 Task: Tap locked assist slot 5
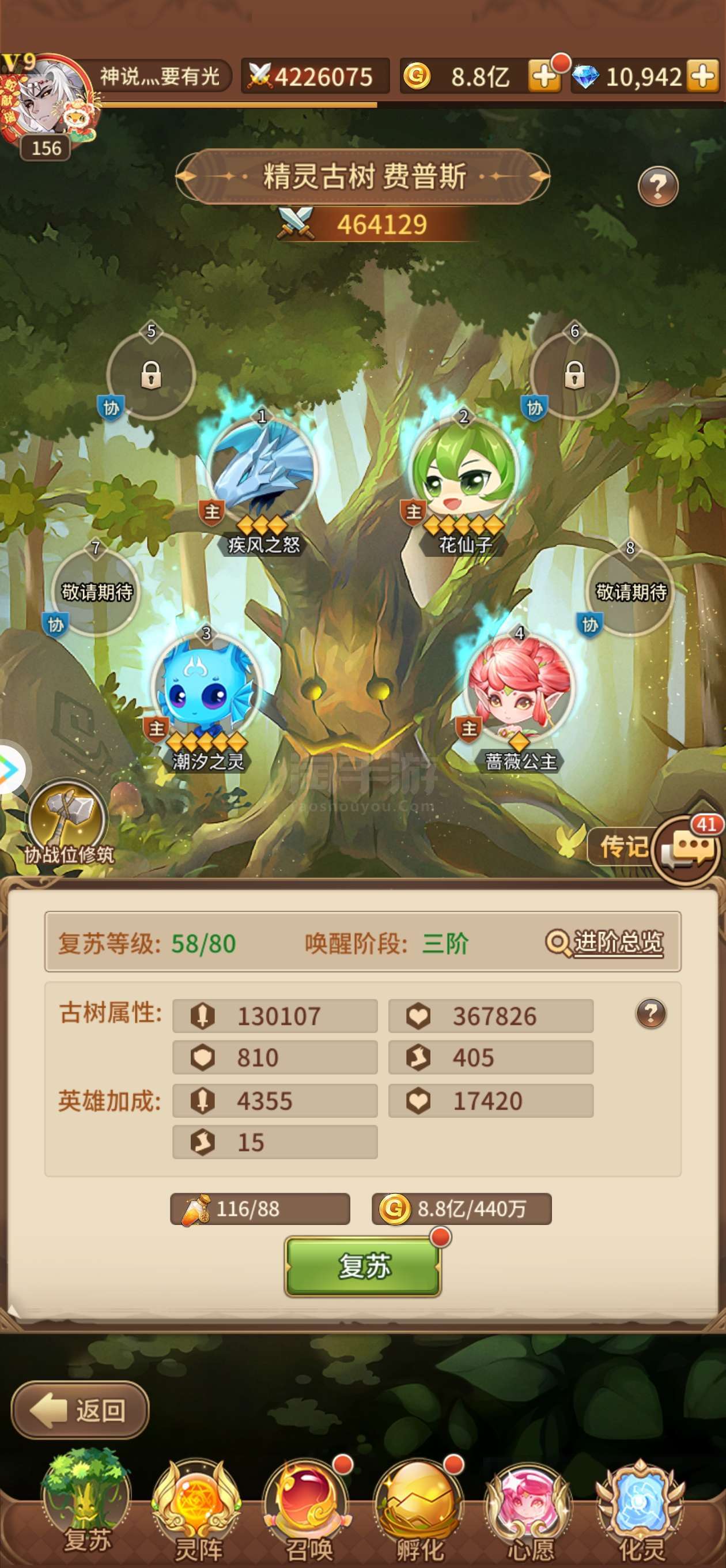point(151,375)
